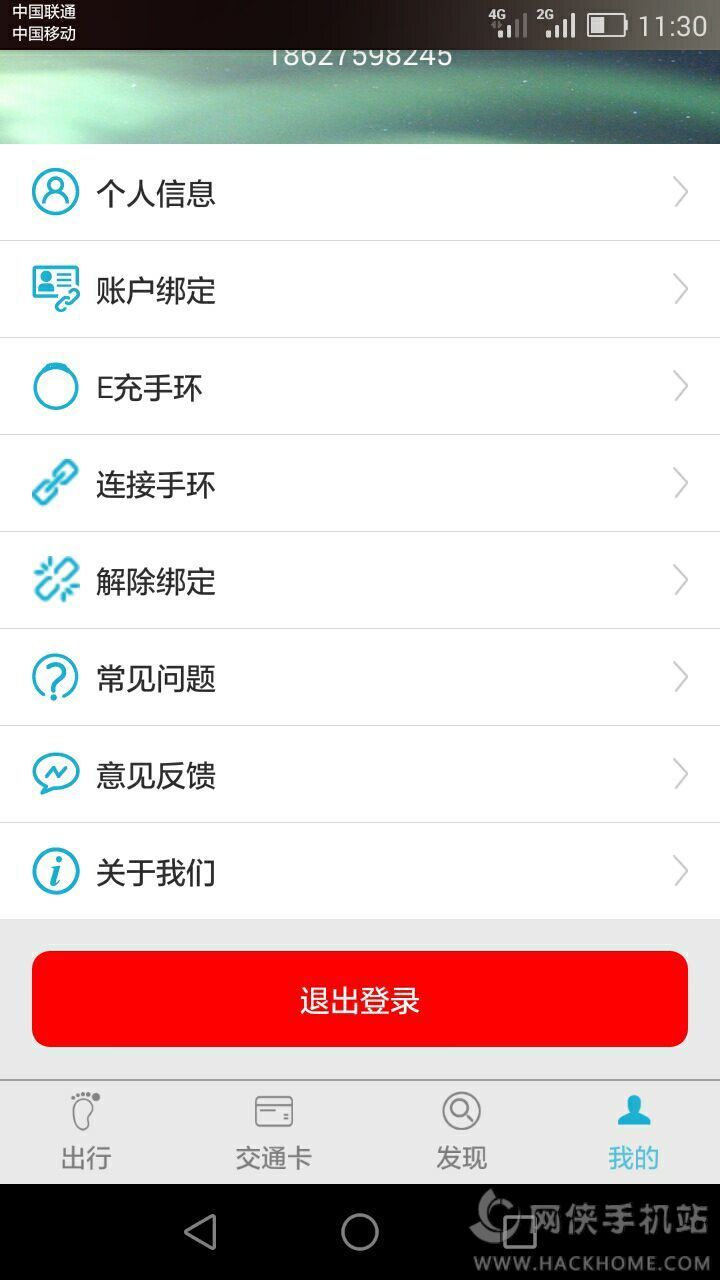Open 意见反馈 feedback row

coord(360,774)
